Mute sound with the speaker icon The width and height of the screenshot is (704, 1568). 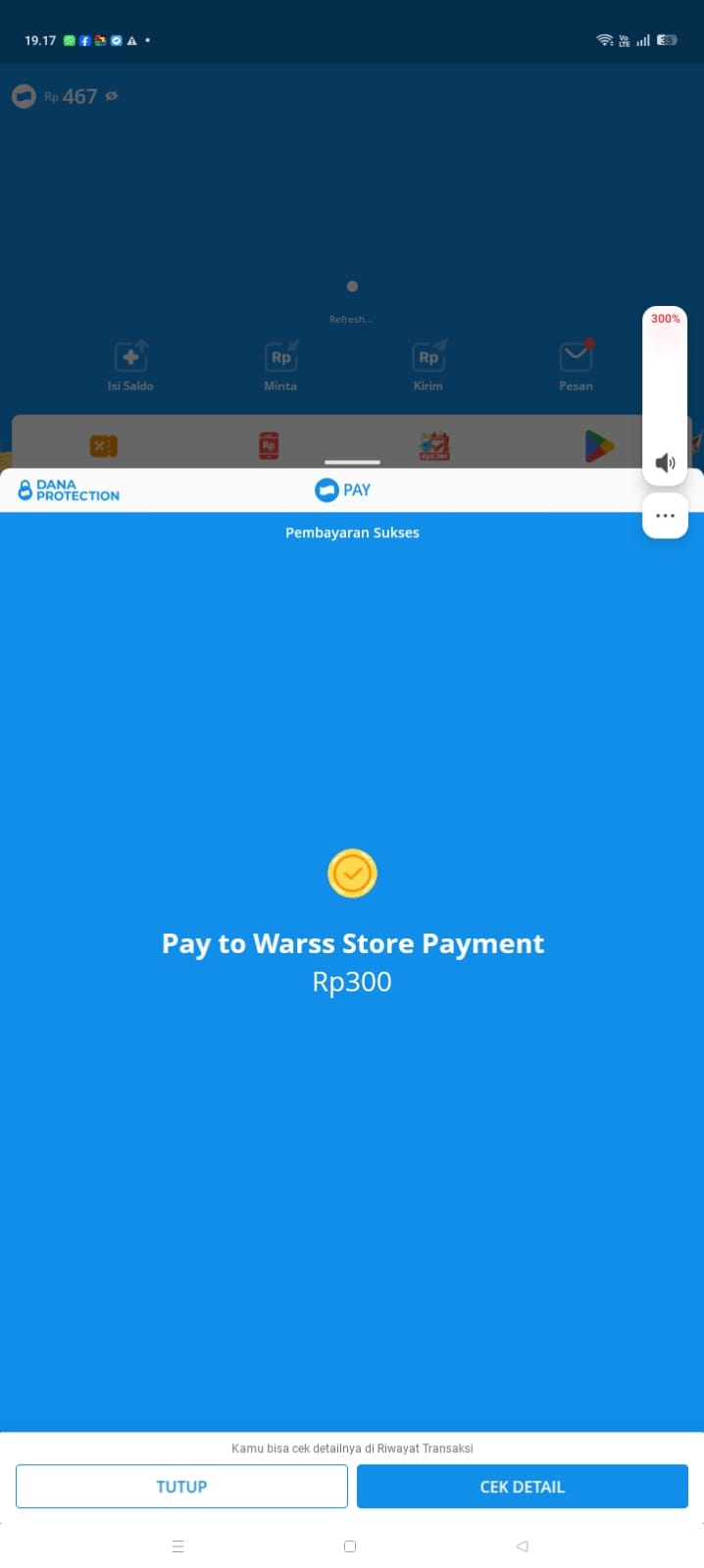pyautogui.click(x=665, y=463)
